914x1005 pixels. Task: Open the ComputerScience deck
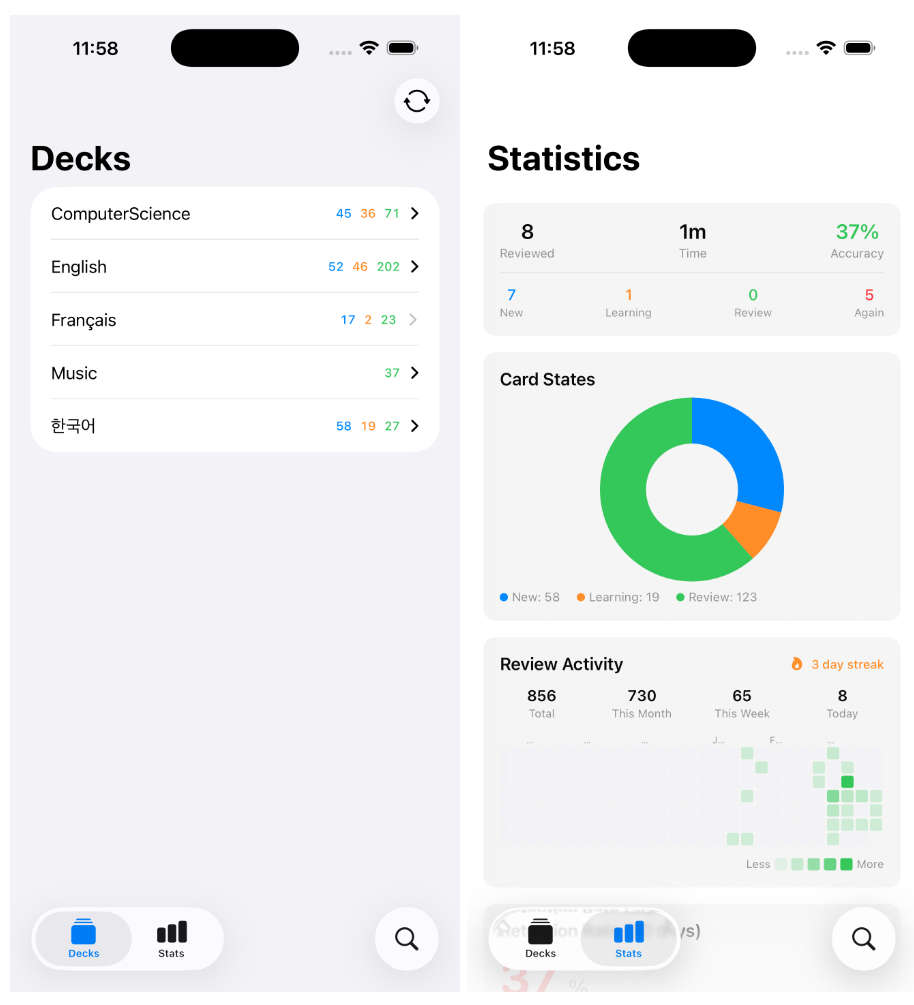[x=235, y=214]
